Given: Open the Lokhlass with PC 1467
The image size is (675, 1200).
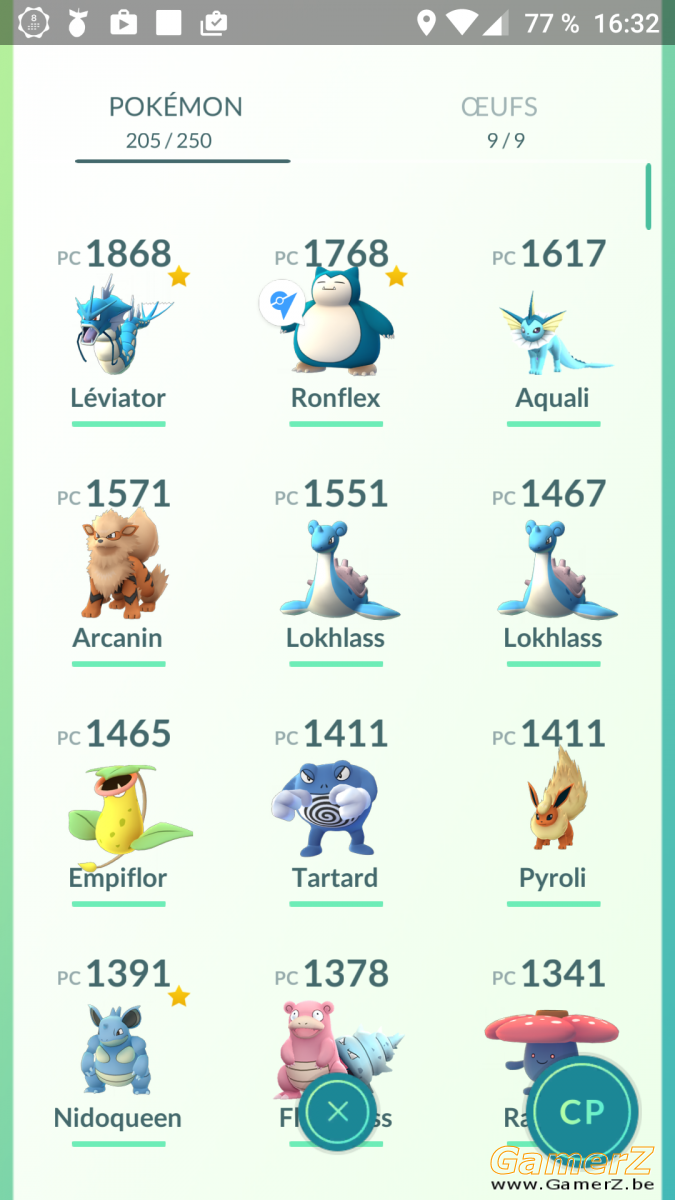Looking at the screenshot, I should click(x=552, y=570).
